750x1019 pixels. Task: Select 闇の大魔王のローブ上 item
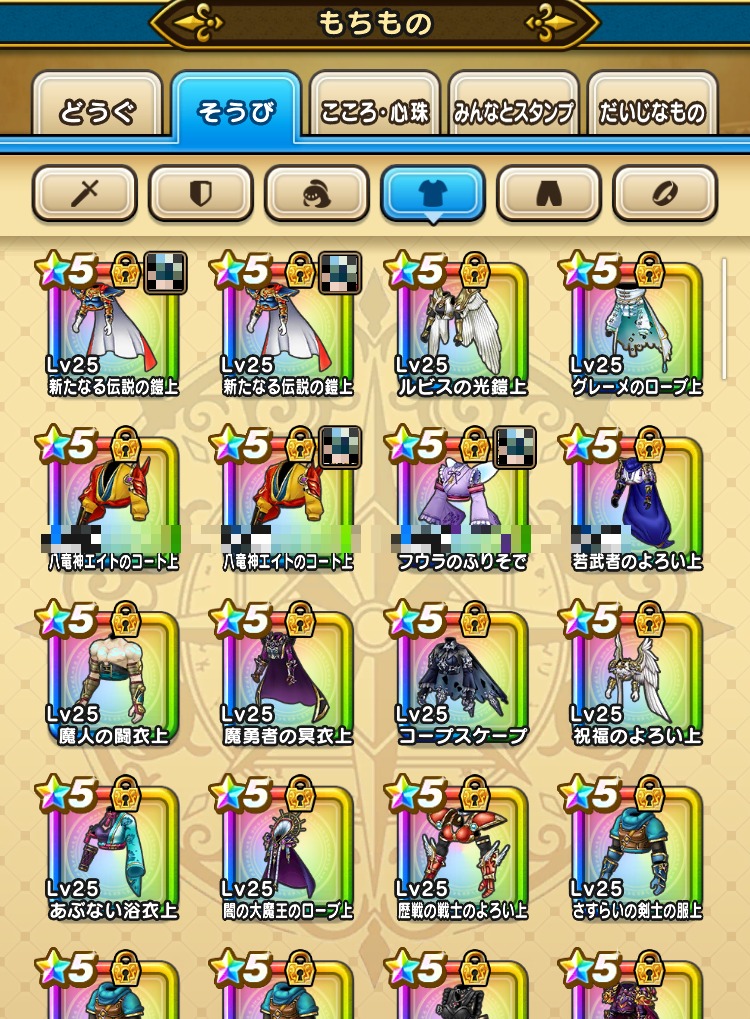tap(287, 855)
